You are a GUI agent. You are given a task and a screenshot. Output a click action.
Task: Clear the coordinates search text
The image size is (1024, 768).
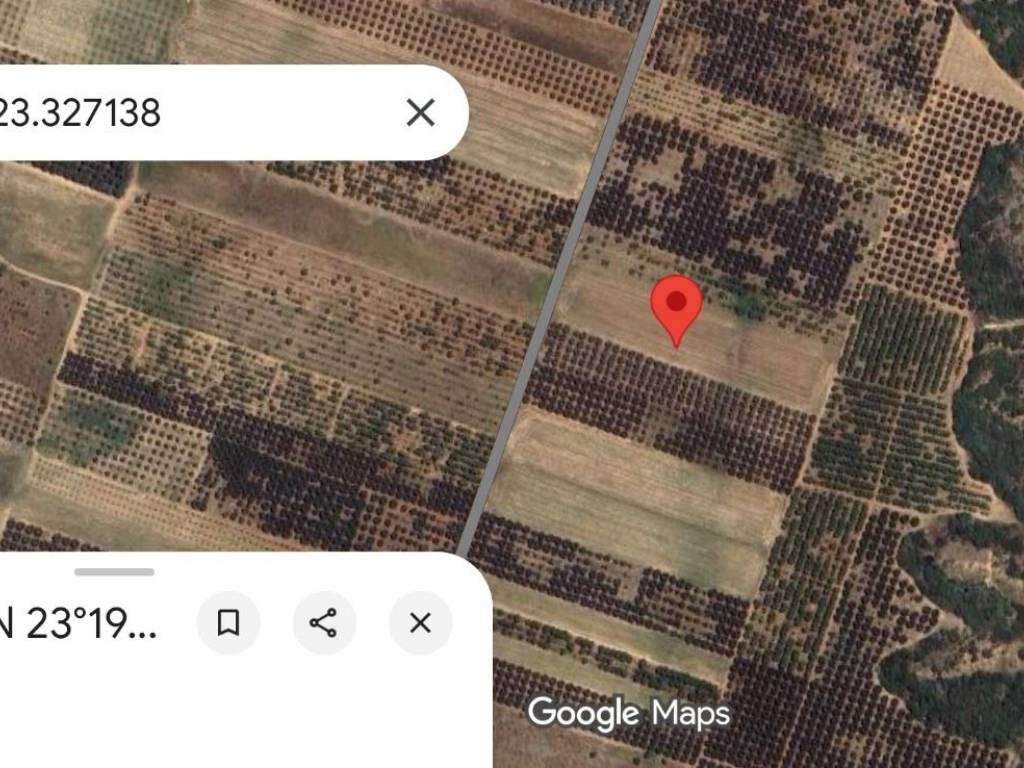click(421, 113)
